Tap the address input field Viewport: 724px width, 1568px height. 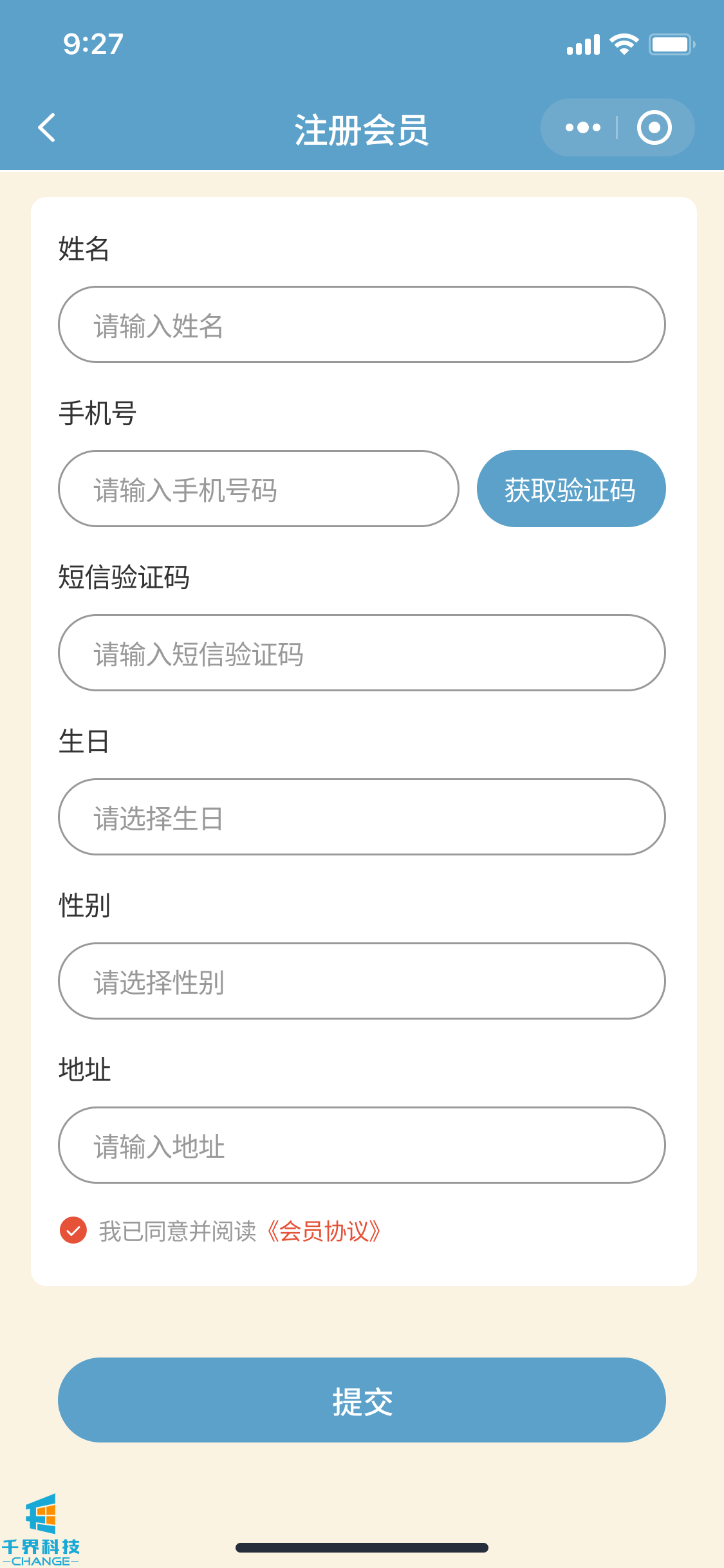[362, 1146]
